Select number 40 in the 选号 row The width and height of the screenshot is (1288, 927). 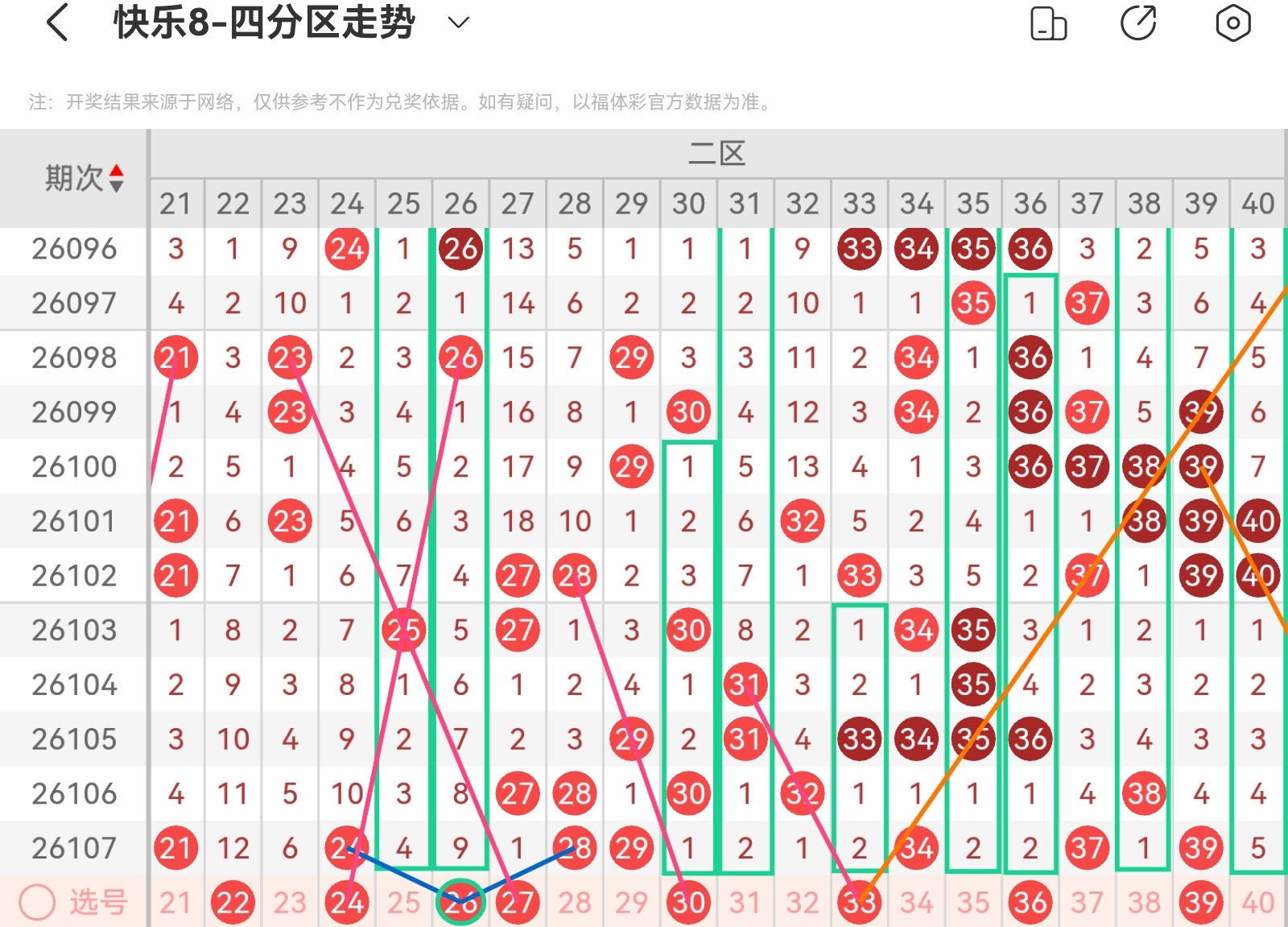pyautogui.click(x=1258, y=902)
